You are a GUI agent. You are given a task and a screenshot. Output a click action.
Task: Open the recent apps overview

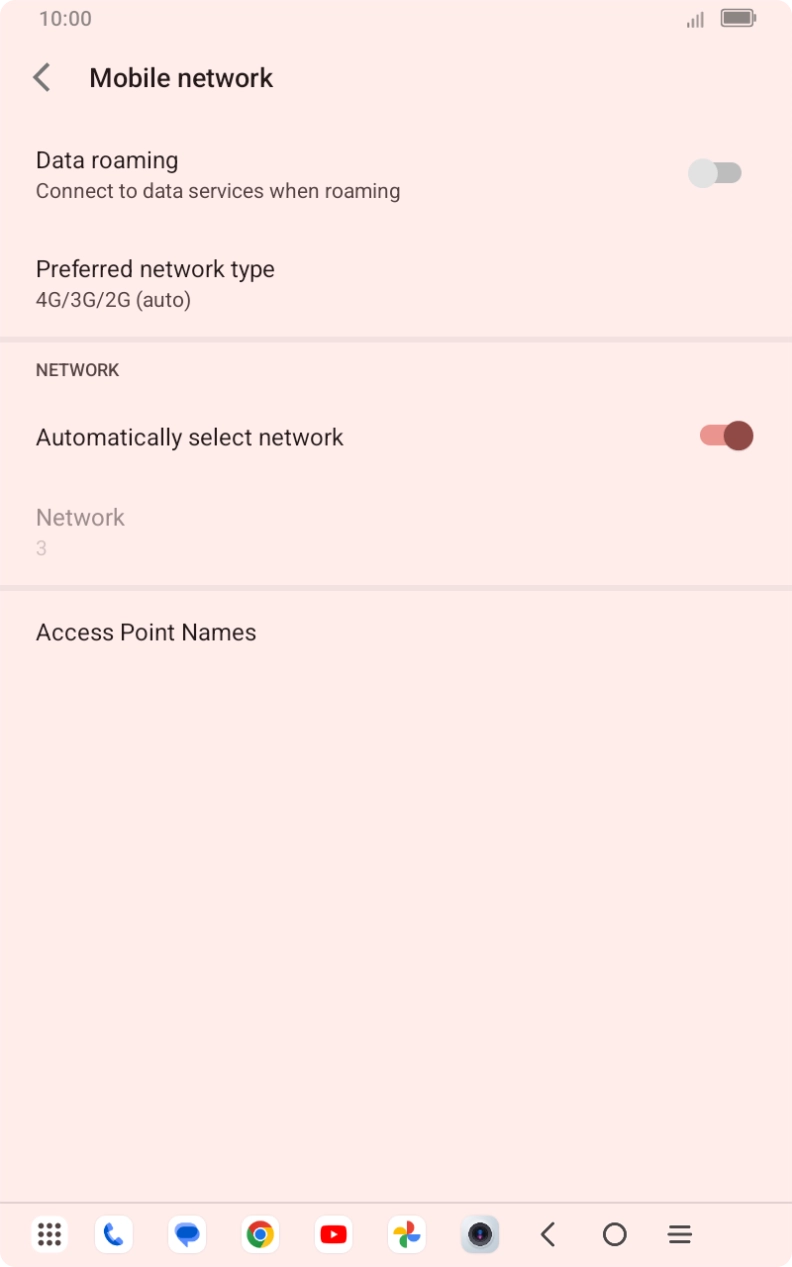[x=679, y=1234]
